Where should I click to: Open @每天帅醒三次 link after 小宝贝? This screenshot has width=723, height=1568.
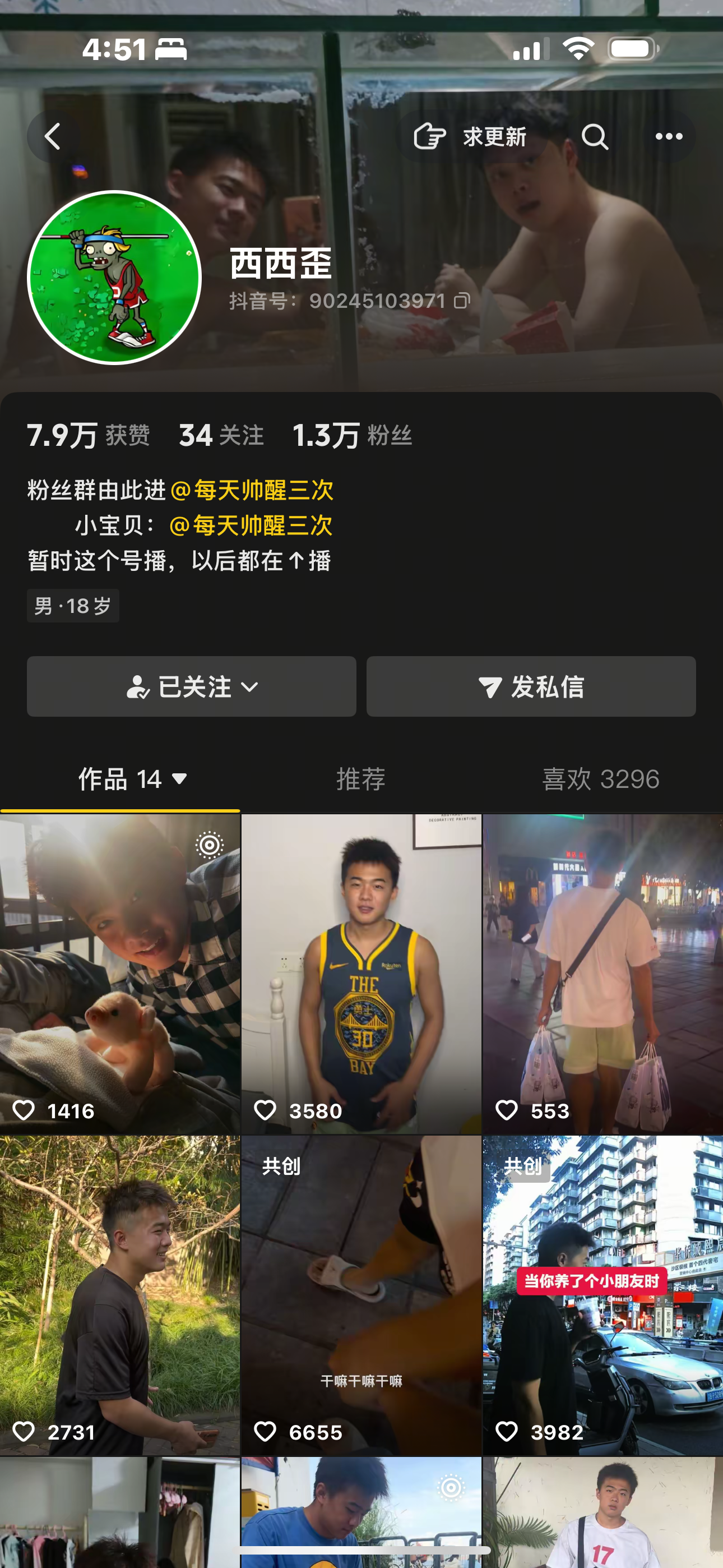[x=251, y=525]
